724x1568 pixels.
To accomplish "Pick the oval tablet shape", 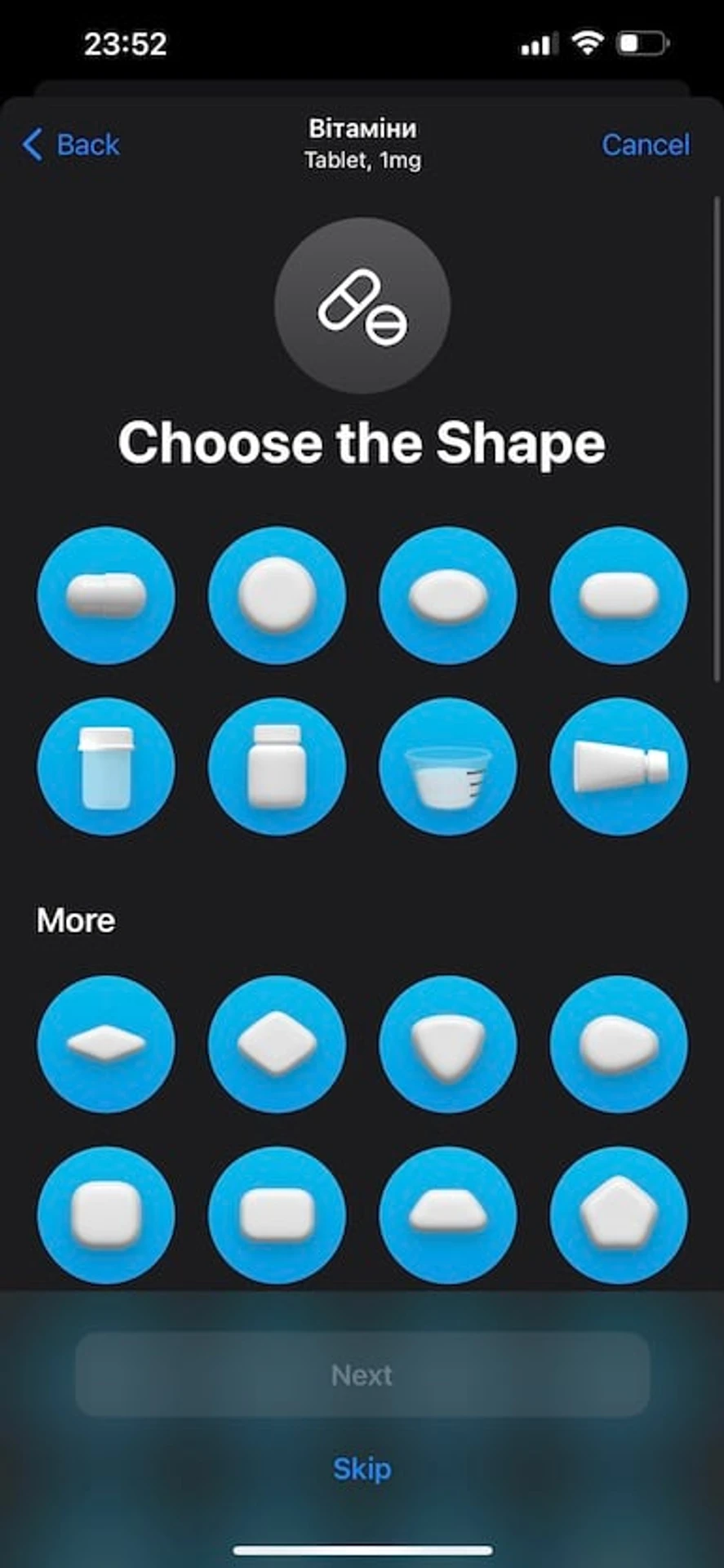I will [447, 595].
